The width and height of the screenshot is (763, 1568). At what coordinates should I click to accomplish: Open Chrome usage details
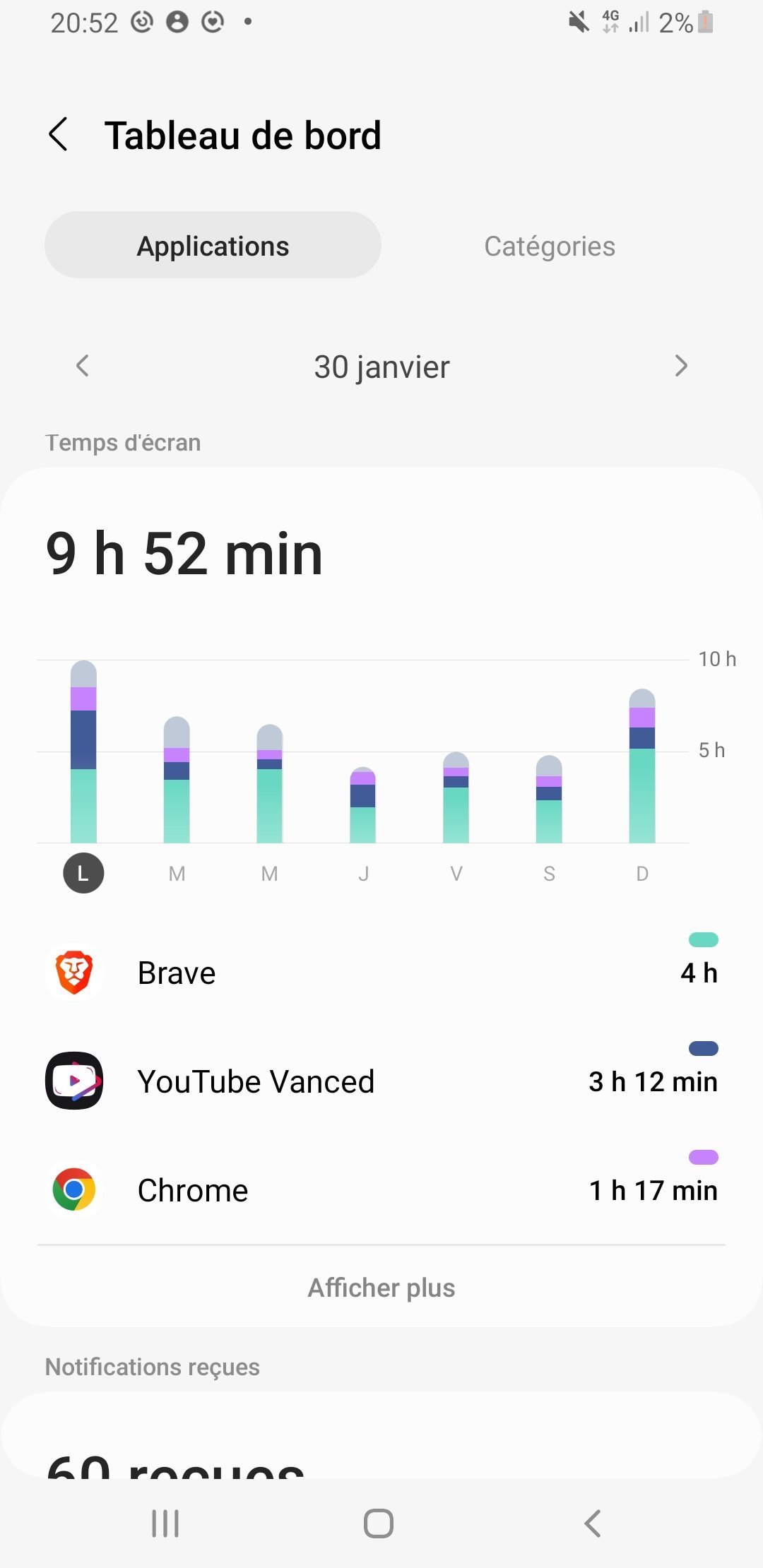tap(381, 1190)
